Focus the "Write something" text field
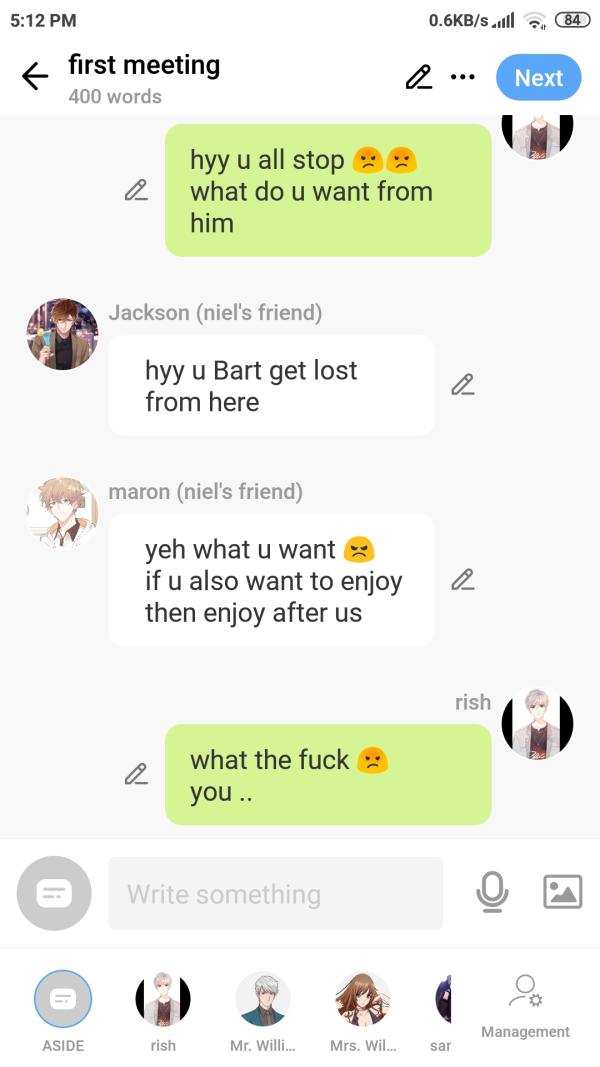600x1067 pixels. click(x=275, y=893)
